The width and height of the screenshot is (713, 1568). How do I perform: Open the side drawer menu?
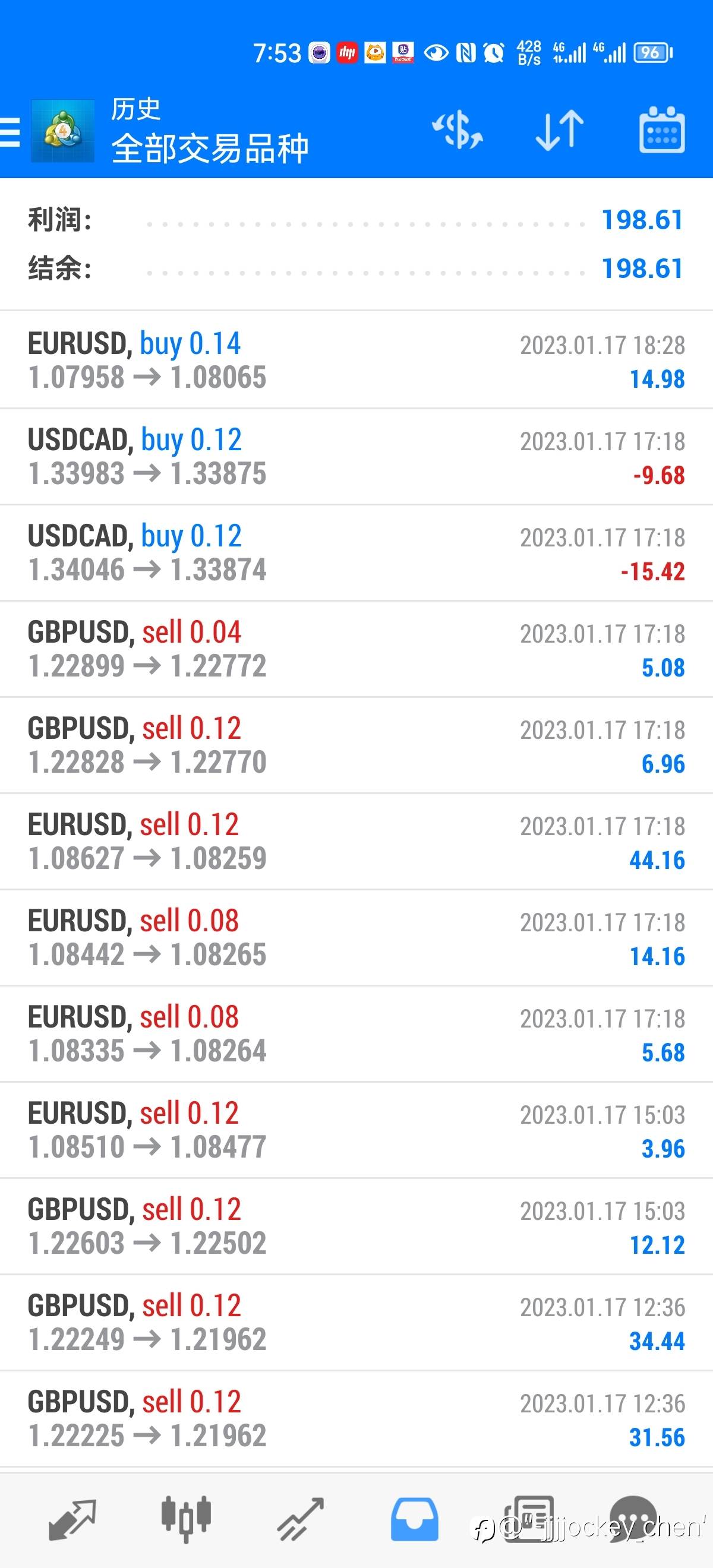[10, 131]
